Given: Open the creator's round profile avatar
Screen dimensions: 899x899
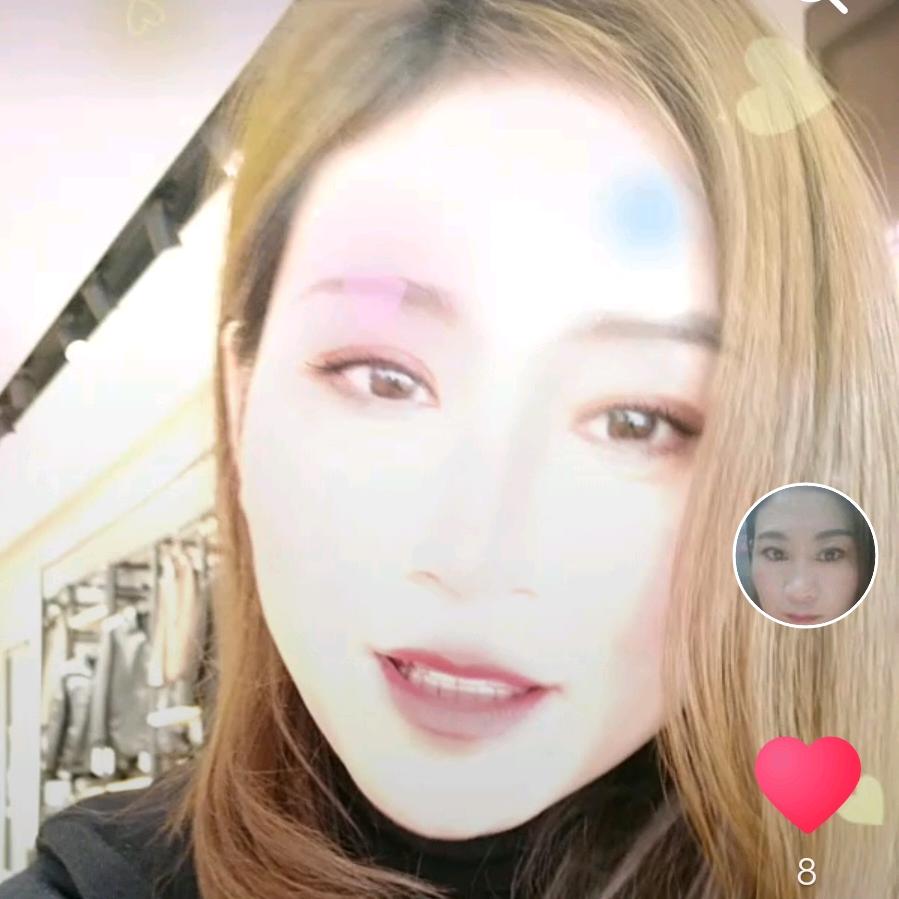Looking at the screenshot, I should click(805, 555).
